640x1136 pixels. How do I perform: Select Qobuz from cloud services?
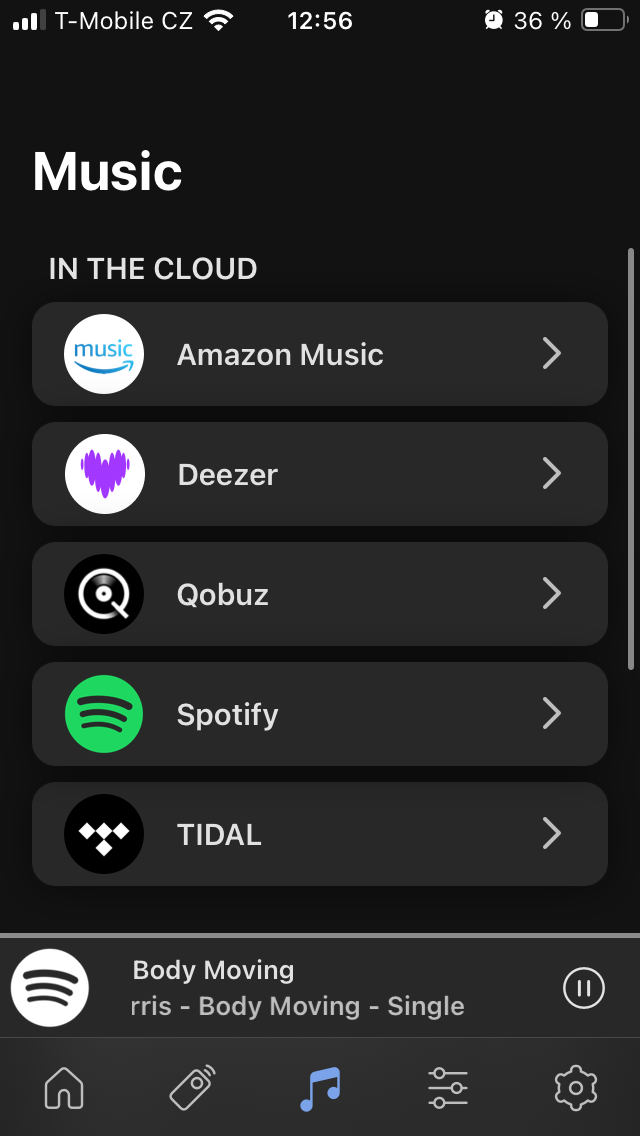320,594
